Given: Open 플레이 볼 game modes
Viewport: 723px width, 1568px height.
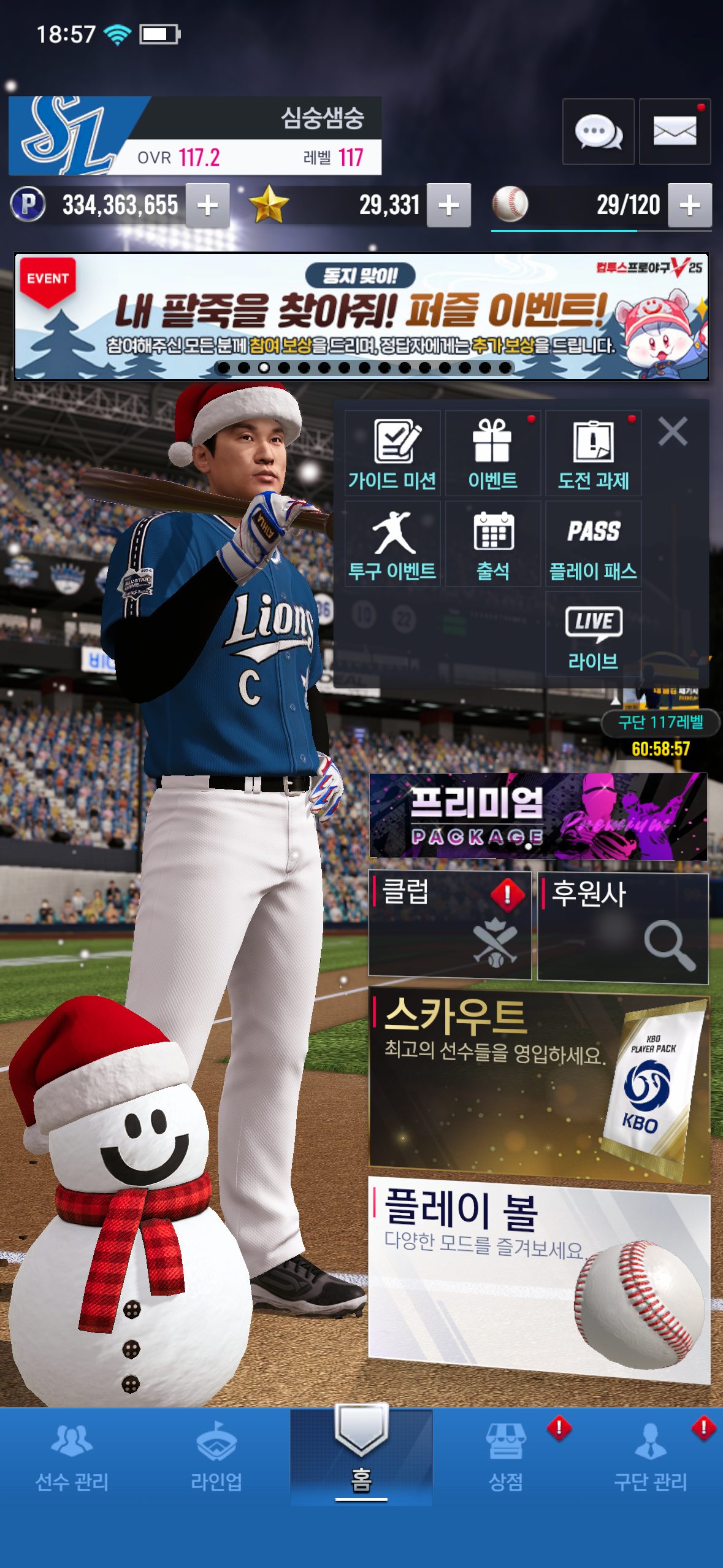Looking at the screenshot, I should pos(538,1279).
